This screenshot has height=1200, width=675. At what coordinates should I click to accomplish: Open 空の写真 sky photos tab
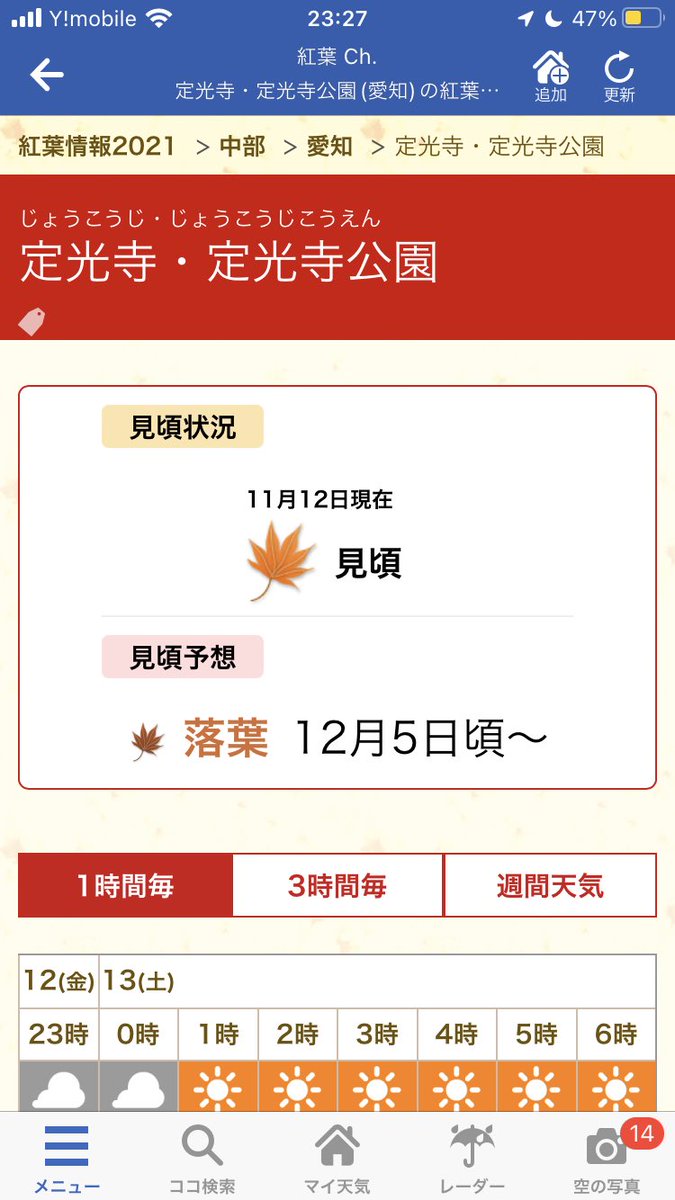[x=607, y=1160]
